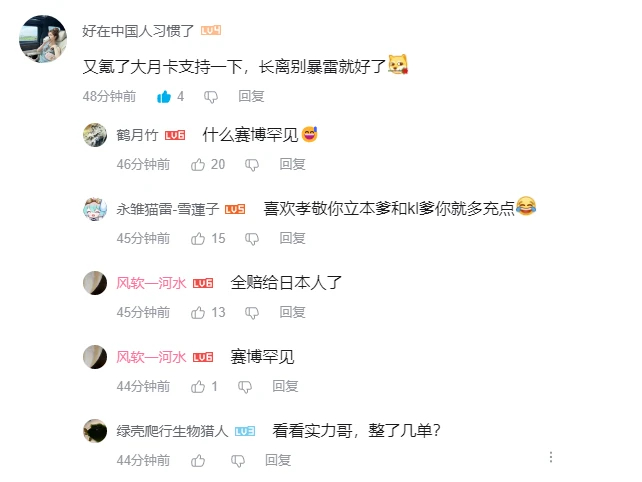The image size is (642, 482).
Task: Like the top comment by 好在中国人习惯了
Action: point(164,97)
